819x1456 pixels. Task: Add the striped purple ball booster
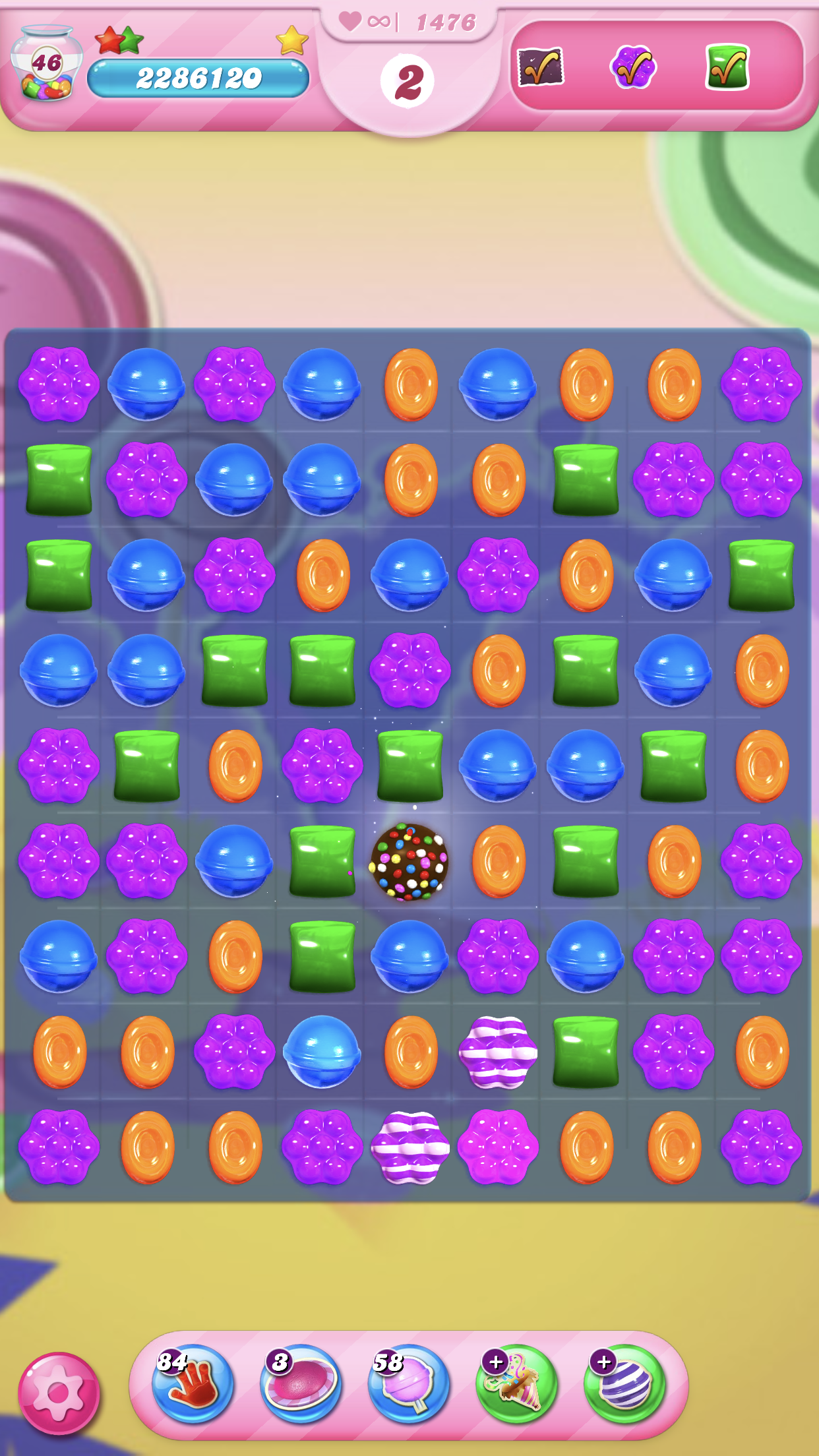pos(624,1383)
